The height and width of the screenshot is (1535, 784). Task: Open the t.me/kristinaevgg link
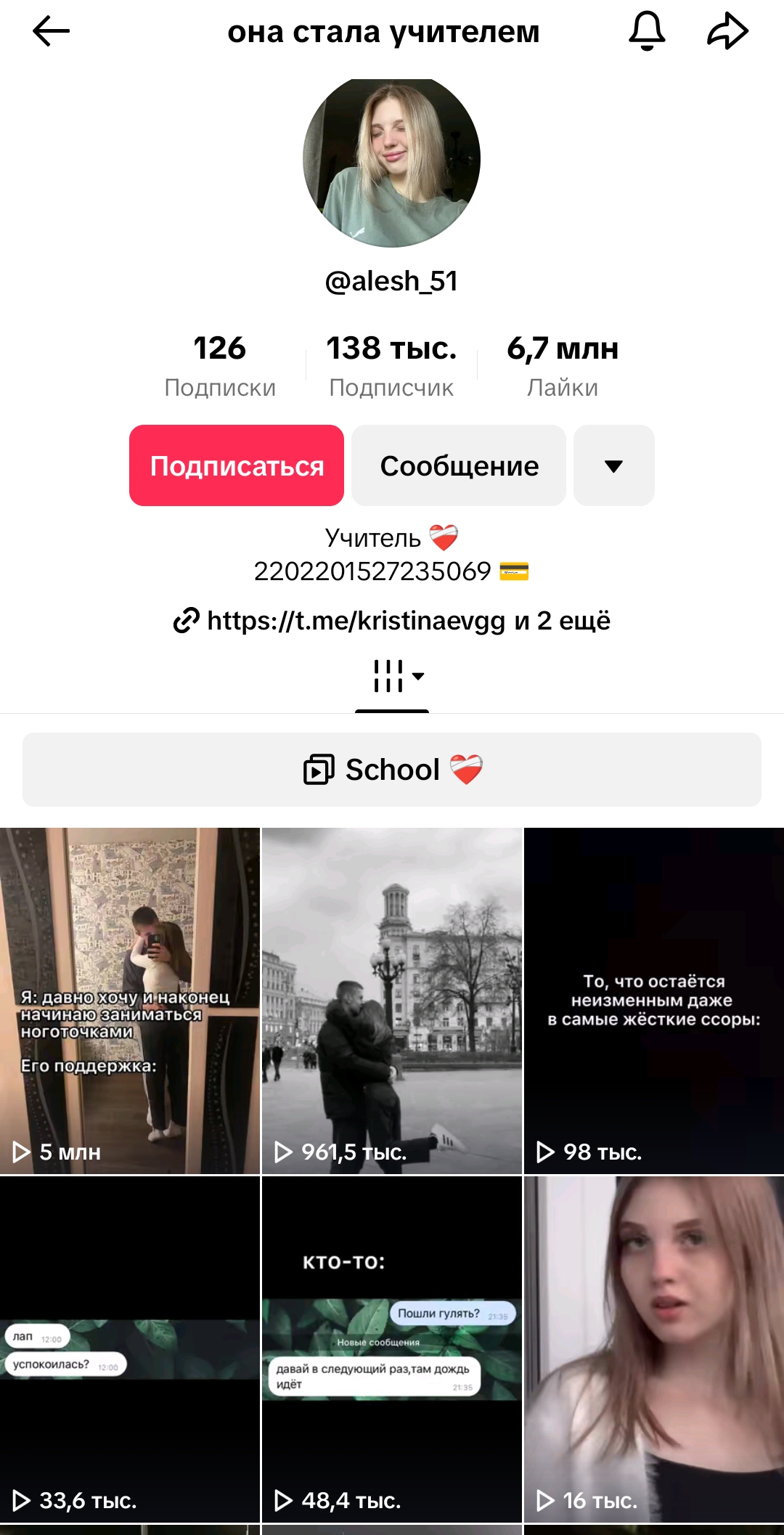[x=392, y=621]
